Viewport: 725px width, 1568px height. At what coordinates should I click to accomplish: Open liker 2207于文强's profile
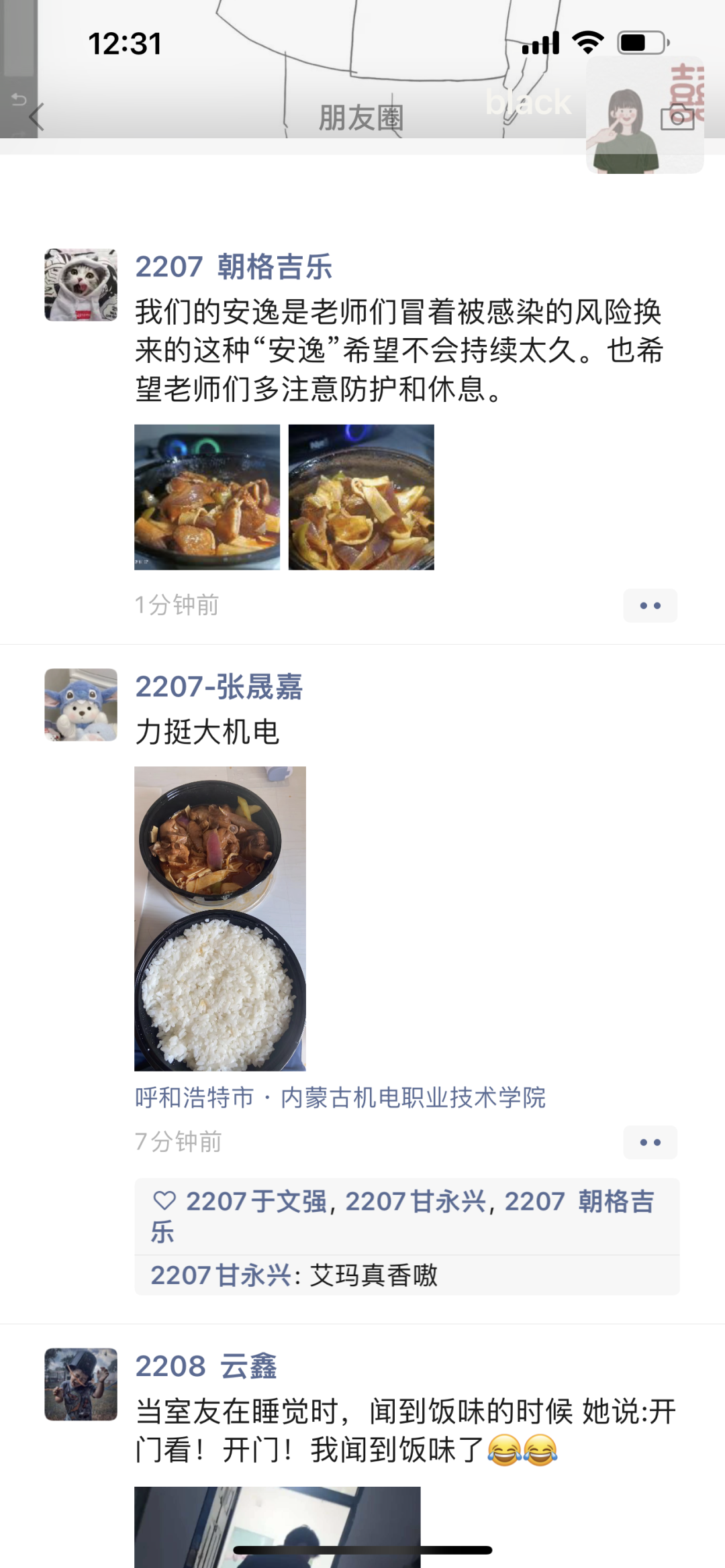(256, 1201)
